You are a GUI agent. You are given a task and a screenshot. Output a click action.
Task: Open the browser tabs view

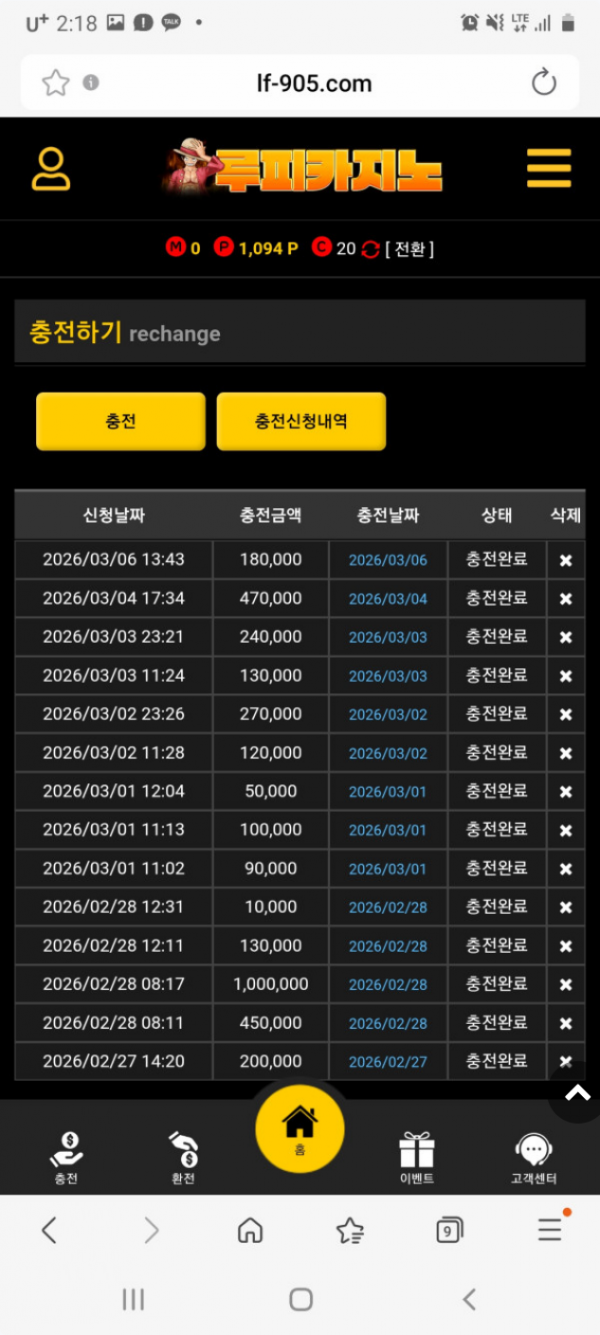[450, 1230]
